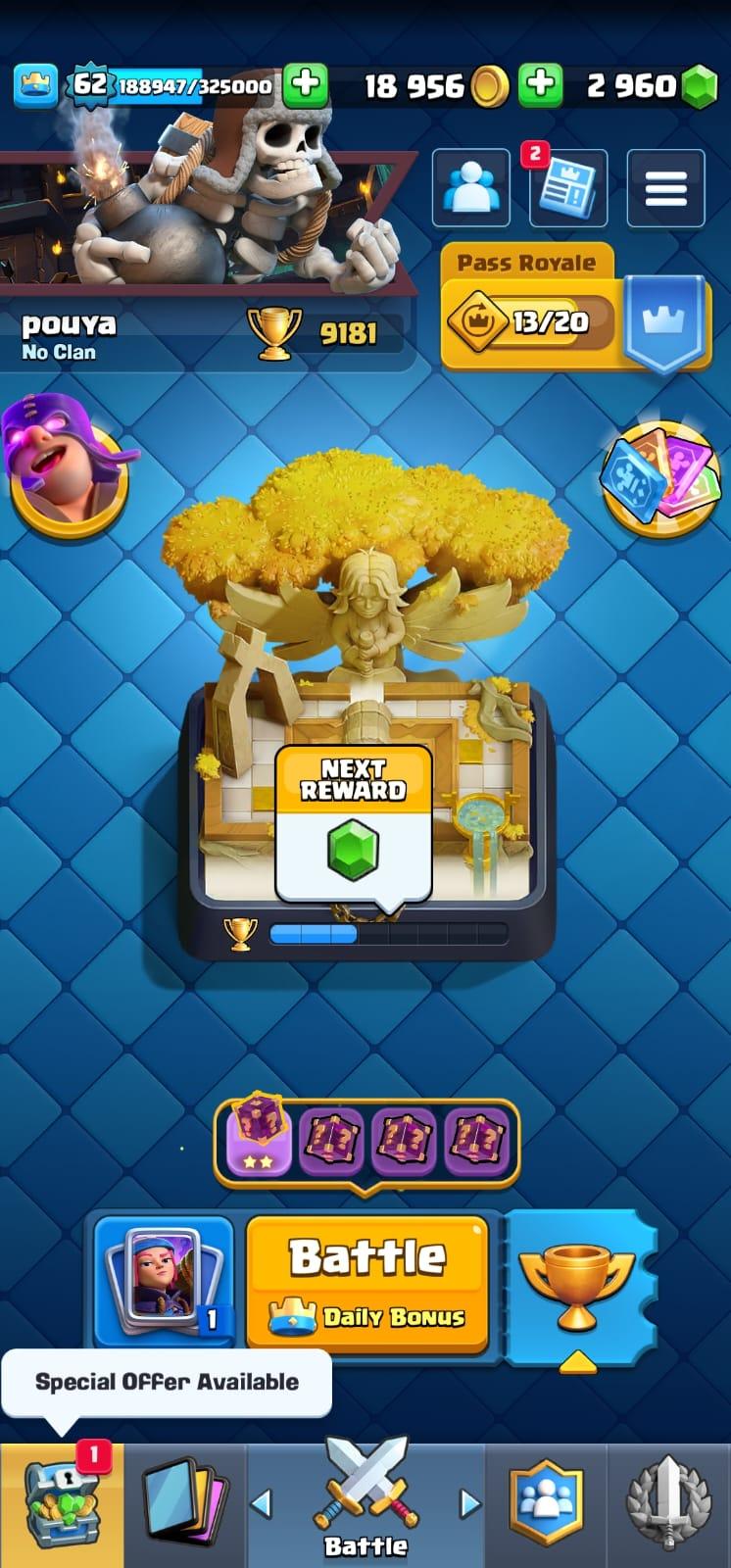The width and height of the screenshot is (731, 1568).
Task: Open the hamburger menu
Action: 666,188
